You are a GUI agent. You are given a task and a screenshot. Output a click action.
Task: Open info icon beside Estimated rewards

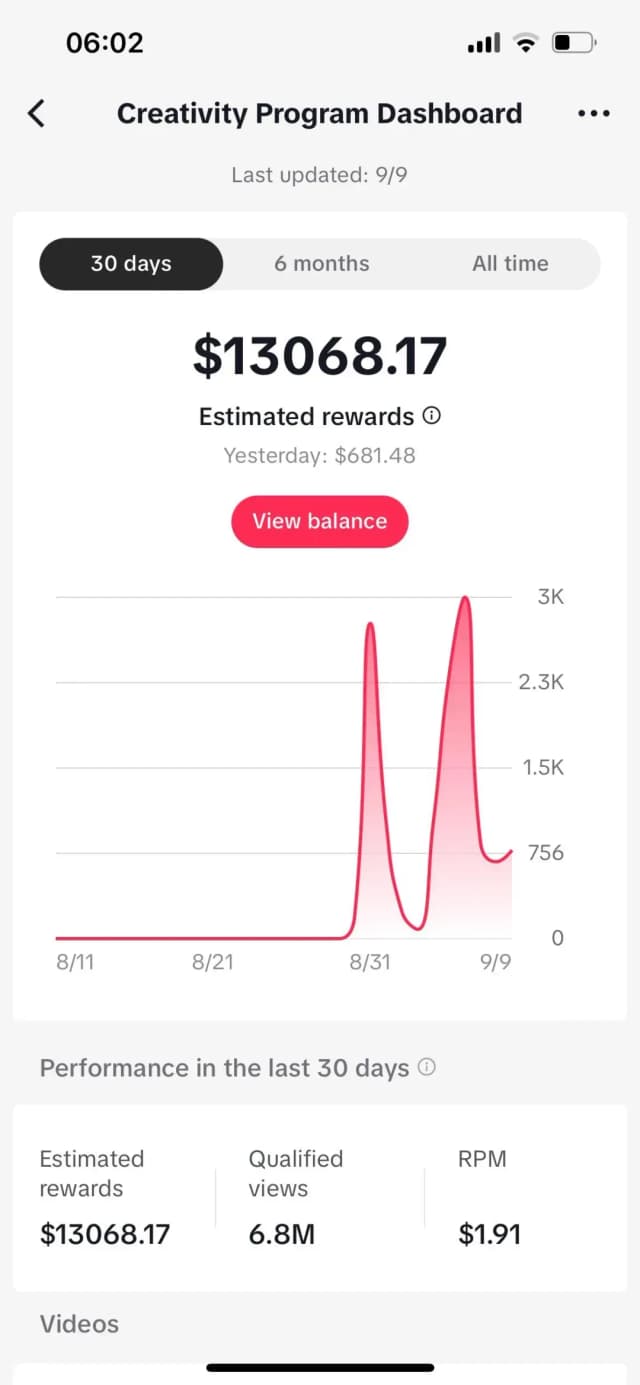click(x=431, y=416)
